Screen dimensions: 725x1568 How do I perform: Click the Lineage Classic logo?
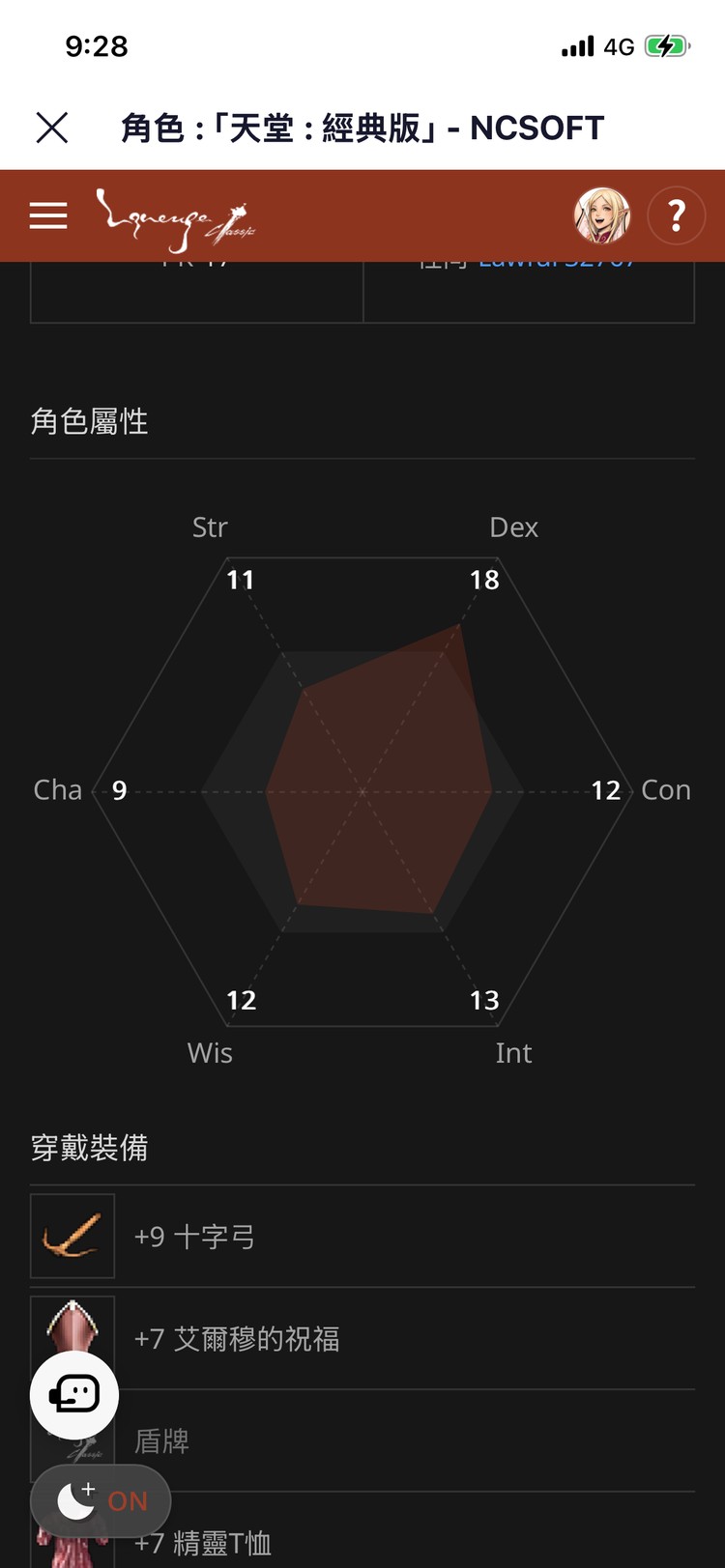click(x=179, y=215)
